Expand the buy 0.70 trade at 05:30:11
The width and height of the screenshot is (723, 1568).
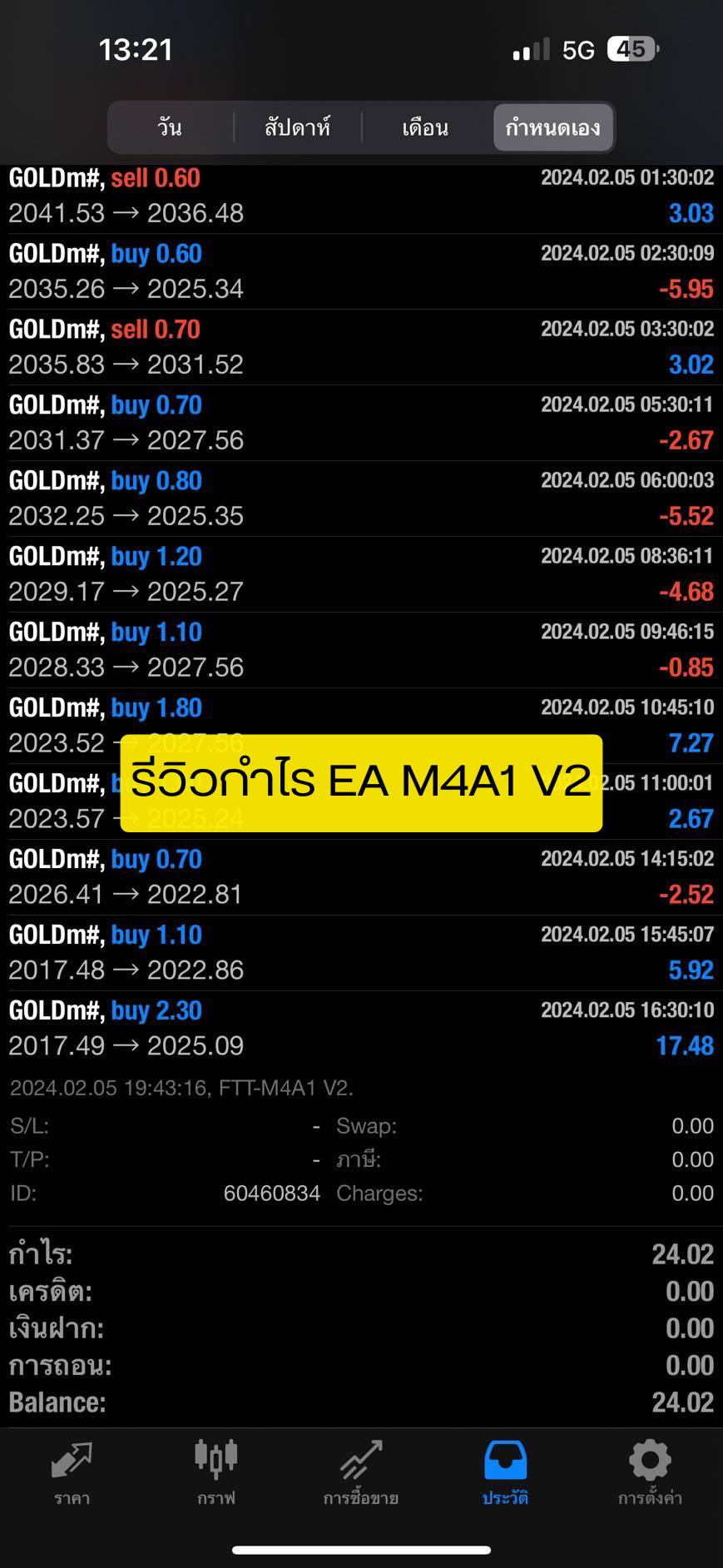click(x=361, y=423)
